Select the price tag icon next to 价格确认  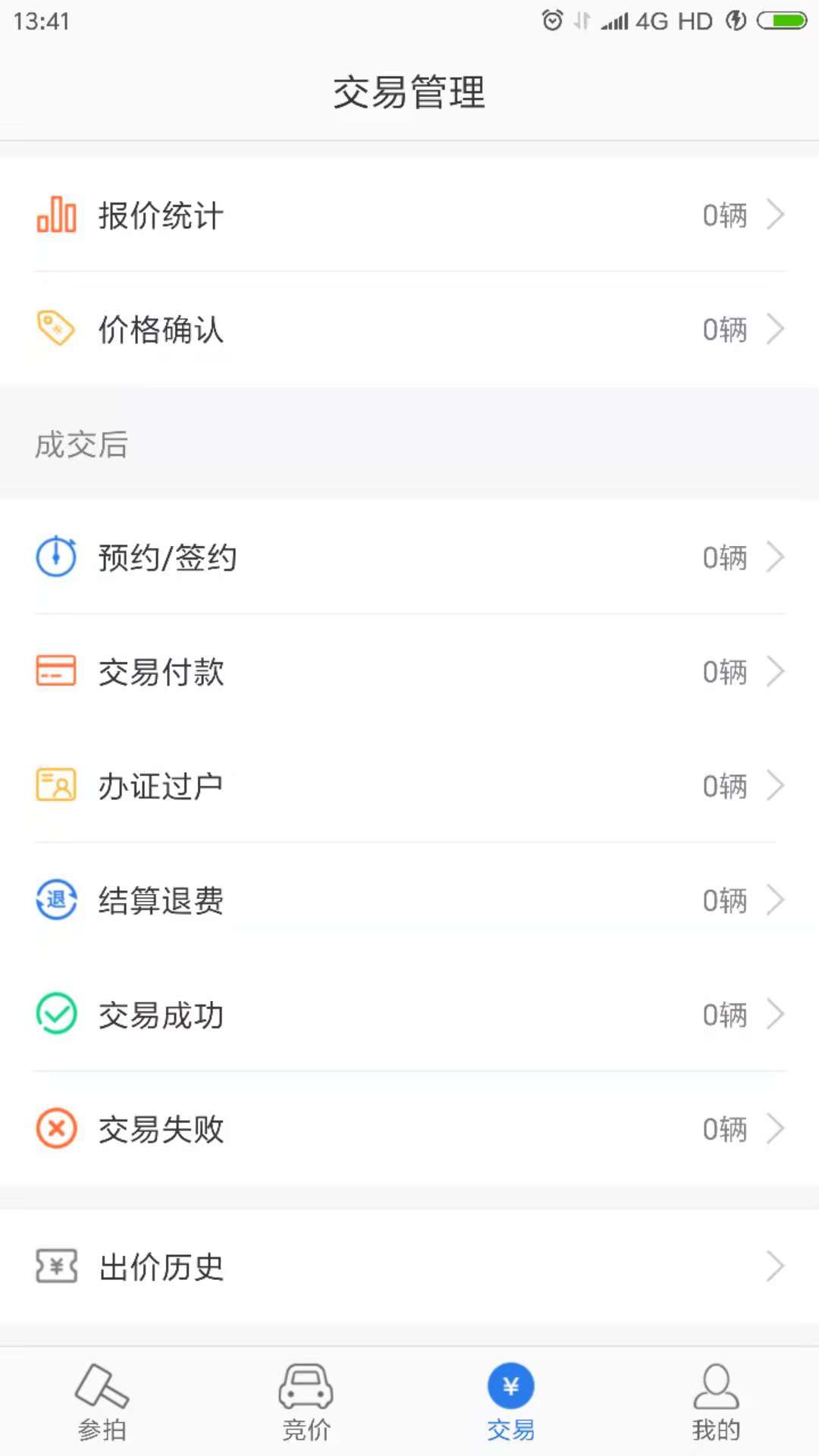click(x=56, y=329)
